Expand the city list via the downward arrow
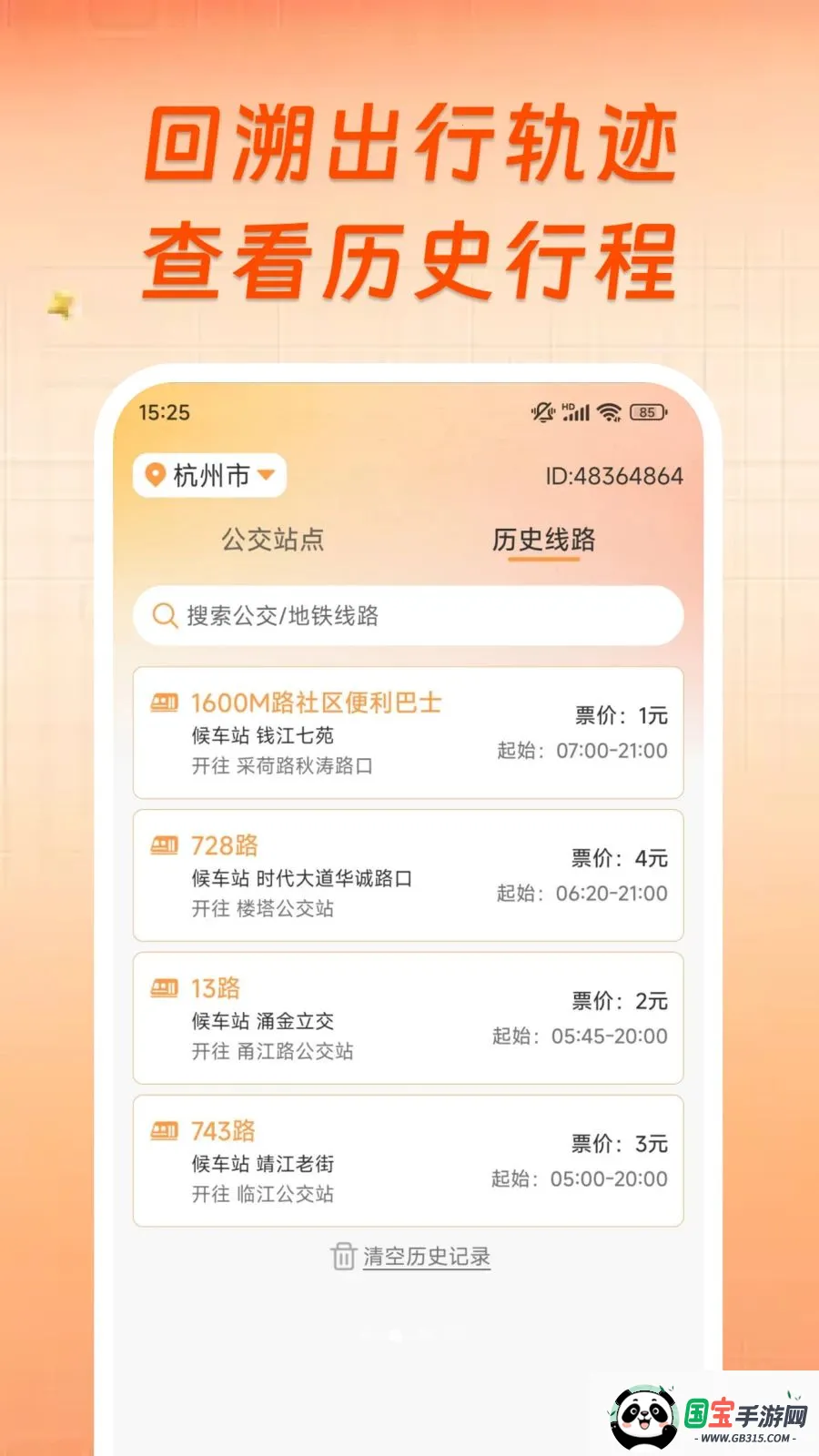 click(266, 475)
